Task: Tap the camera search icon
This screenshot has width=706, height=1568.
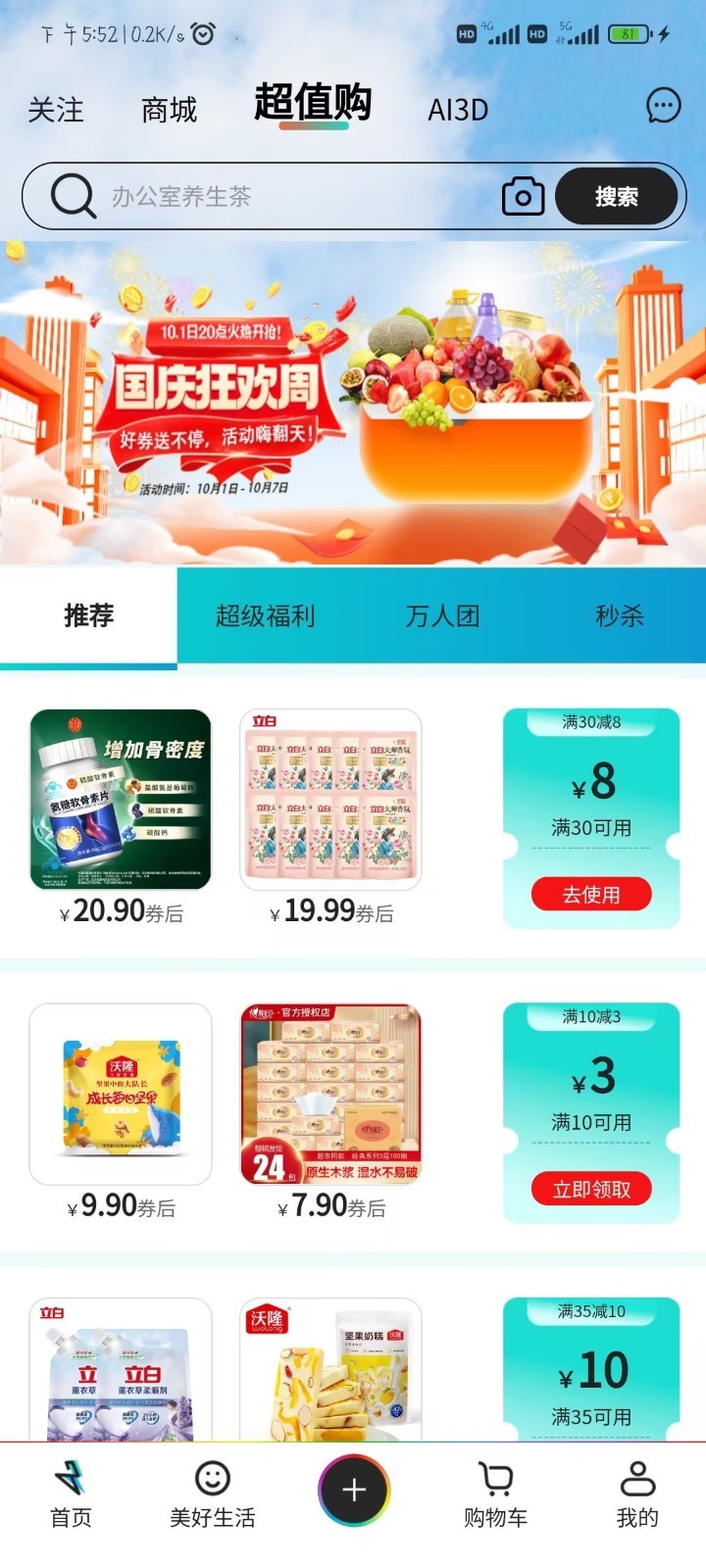Action: [x=523, y=197]
